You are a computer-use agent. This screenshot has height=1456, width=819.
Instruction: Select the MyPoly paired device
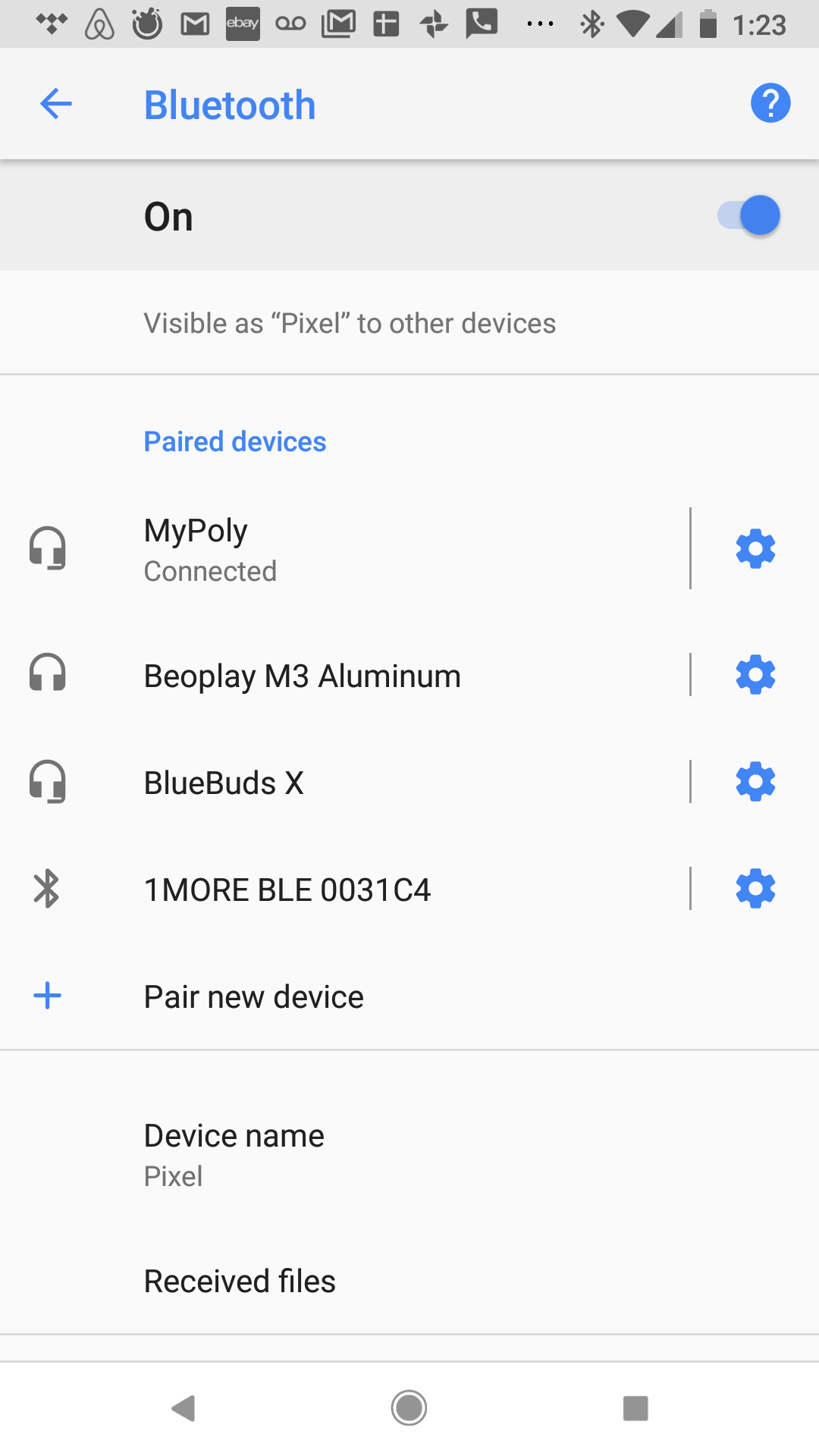click(341, 549)
